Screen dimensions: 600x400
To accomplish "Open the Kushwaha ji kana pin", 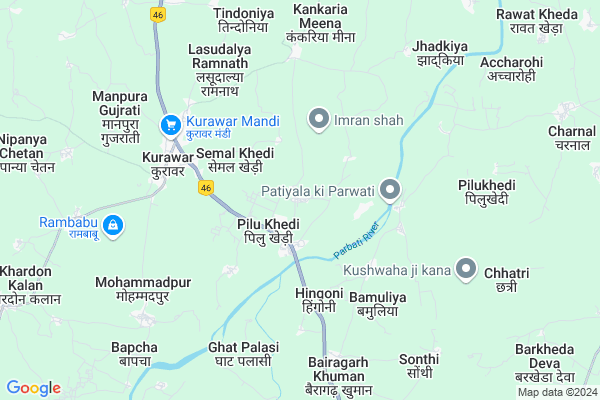I will [466, 268].
